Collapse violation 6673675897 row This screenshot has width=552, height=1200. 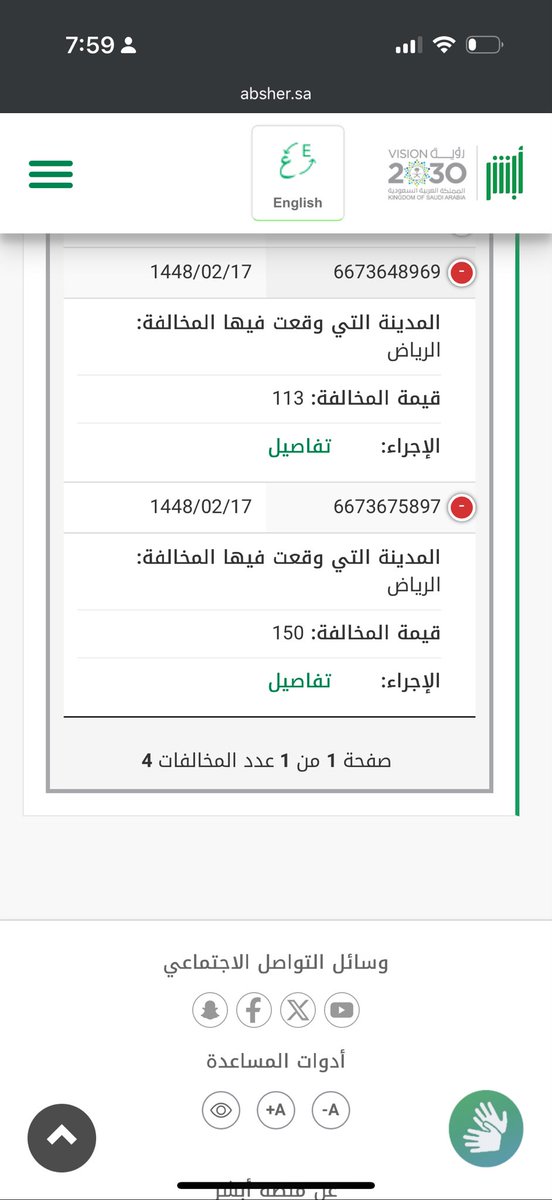point(461,507)
